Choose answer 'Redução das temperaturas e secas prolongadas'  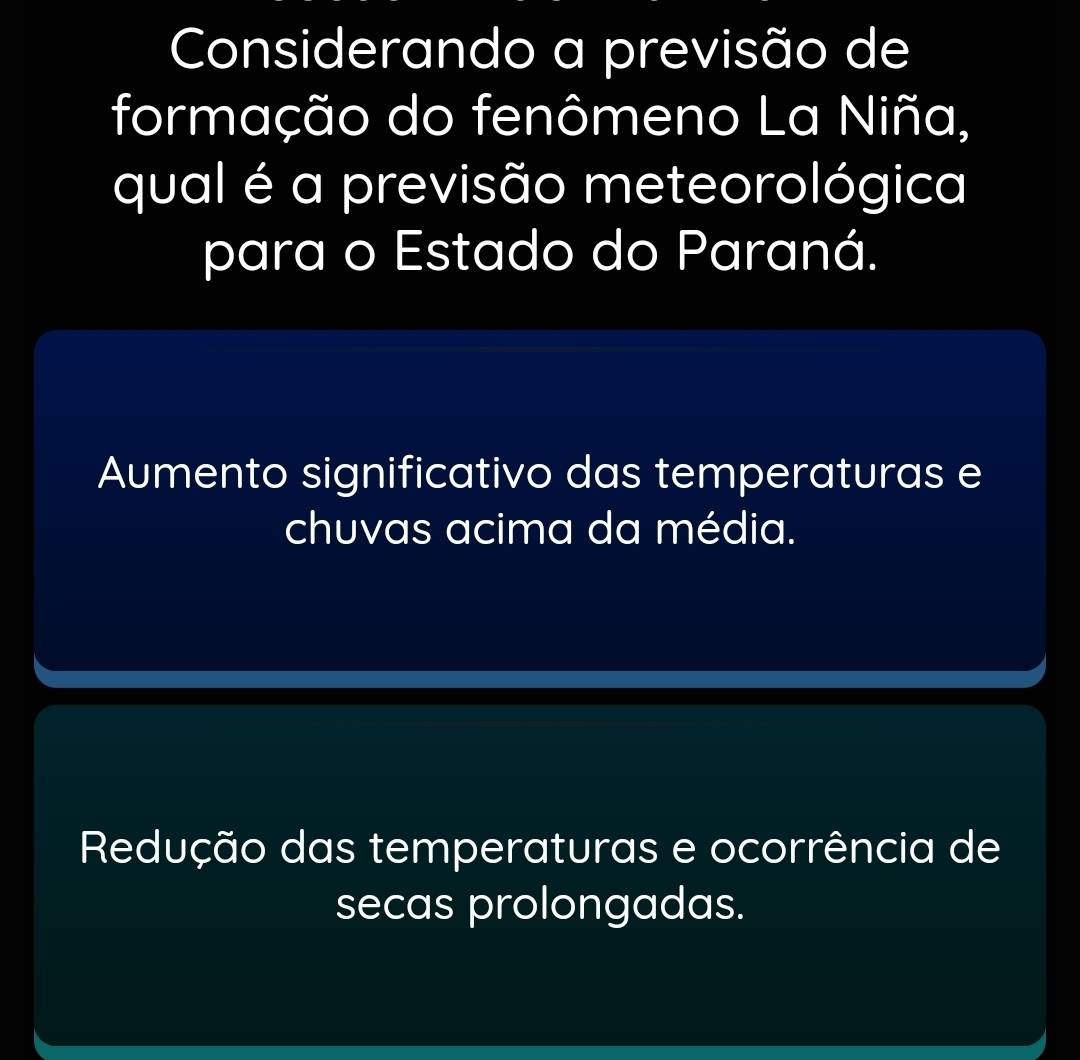pyautogui.click(x=540, y=876)
